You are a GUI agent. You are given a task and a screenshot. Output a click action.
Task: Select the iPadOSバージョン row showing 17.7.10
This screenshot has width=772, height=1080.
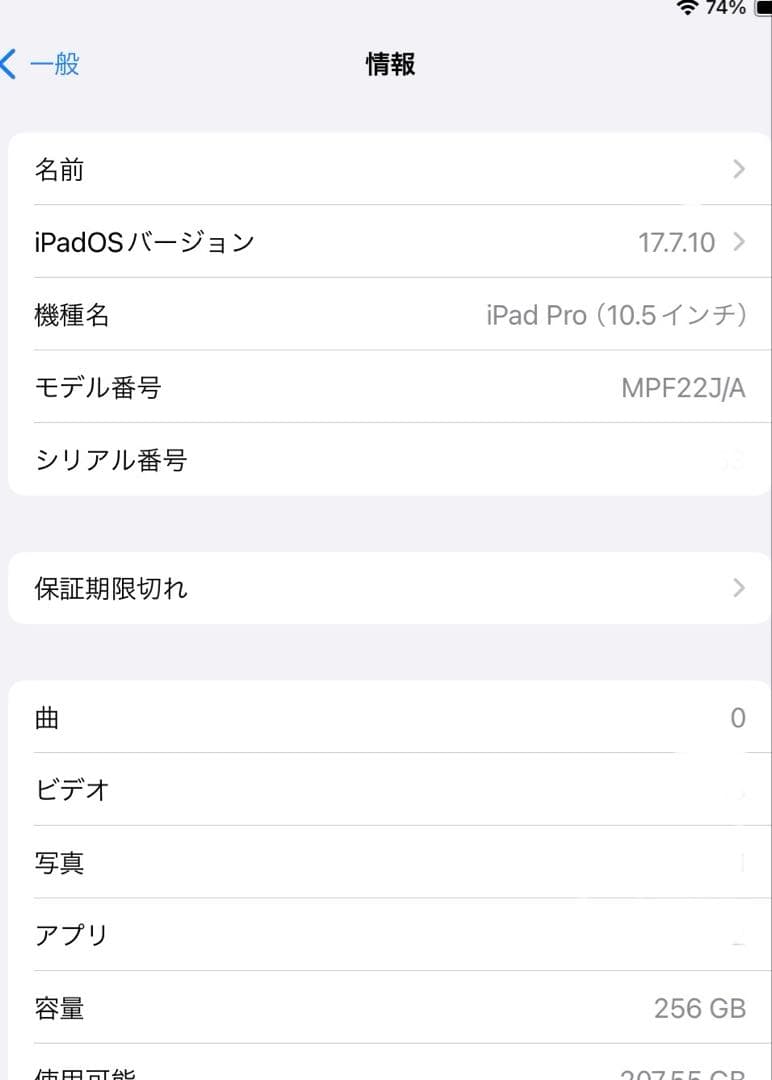pyautogui.click(x=386, y=241)
